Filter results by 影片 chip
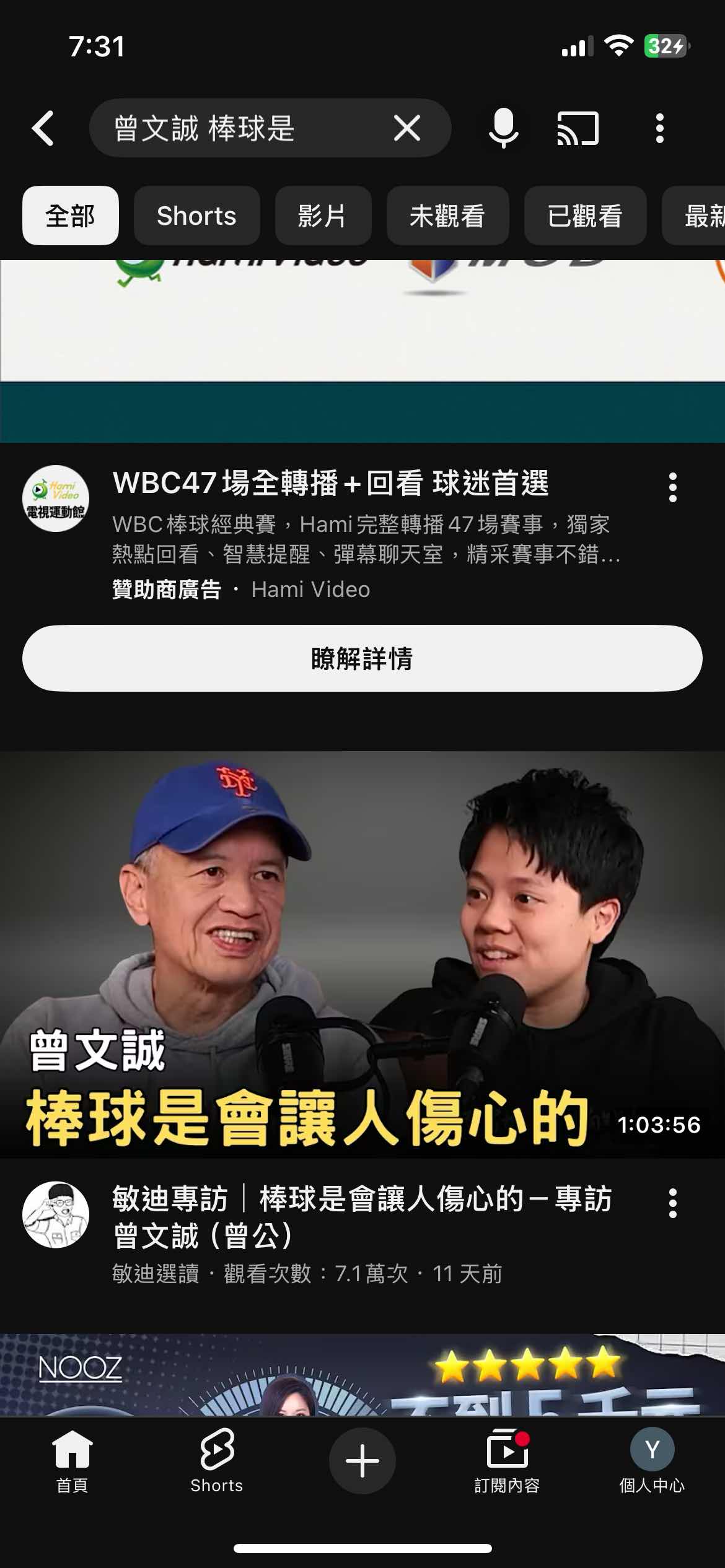Image resolution: width=725 pixels, height=1568 pixels. click(x=322, y=216)
